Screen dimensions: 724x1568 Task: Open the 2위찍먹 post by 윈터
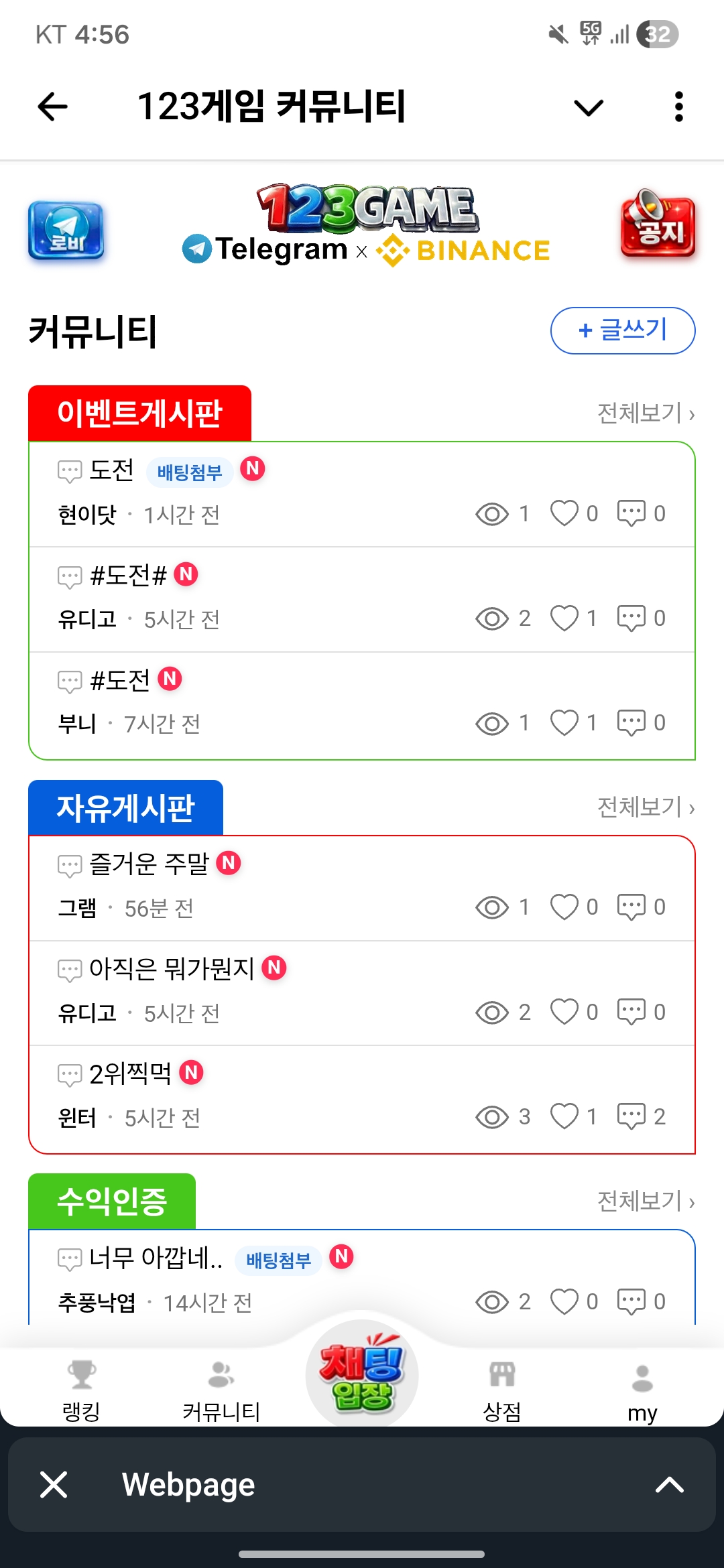click(131, 1073)
